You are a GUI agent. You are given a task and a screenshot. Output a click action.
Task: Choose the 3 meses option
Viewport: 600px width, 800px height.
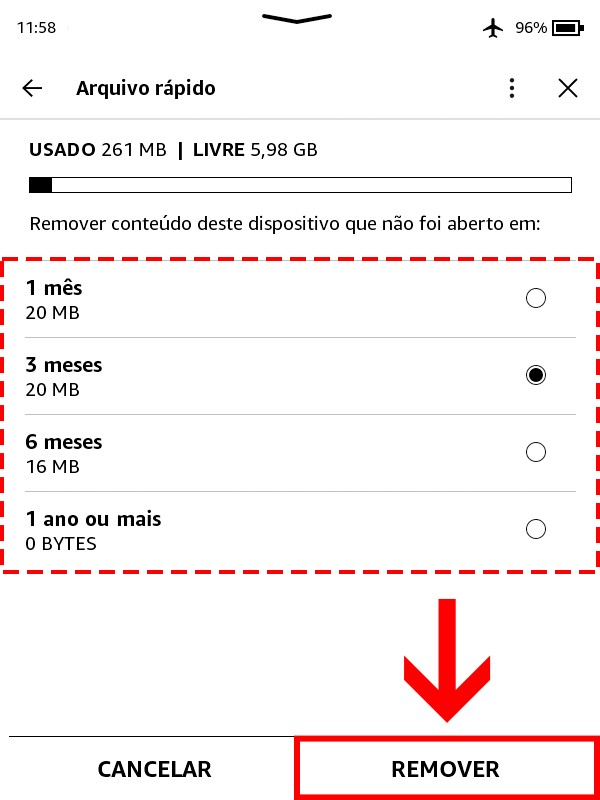click(535, 375)
